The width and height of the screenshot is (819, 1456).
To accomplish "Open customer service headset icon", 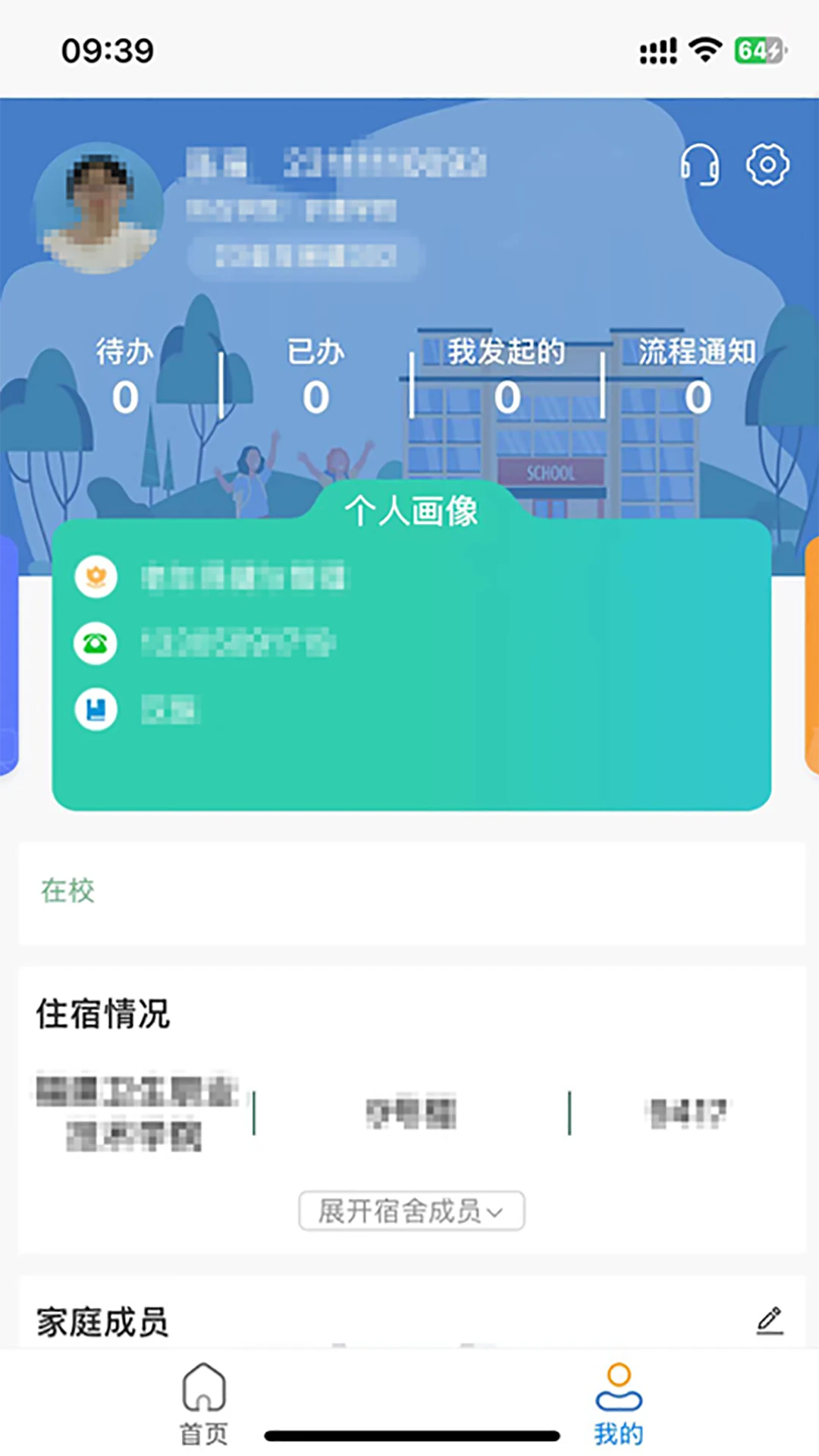I will pos(699,165).
